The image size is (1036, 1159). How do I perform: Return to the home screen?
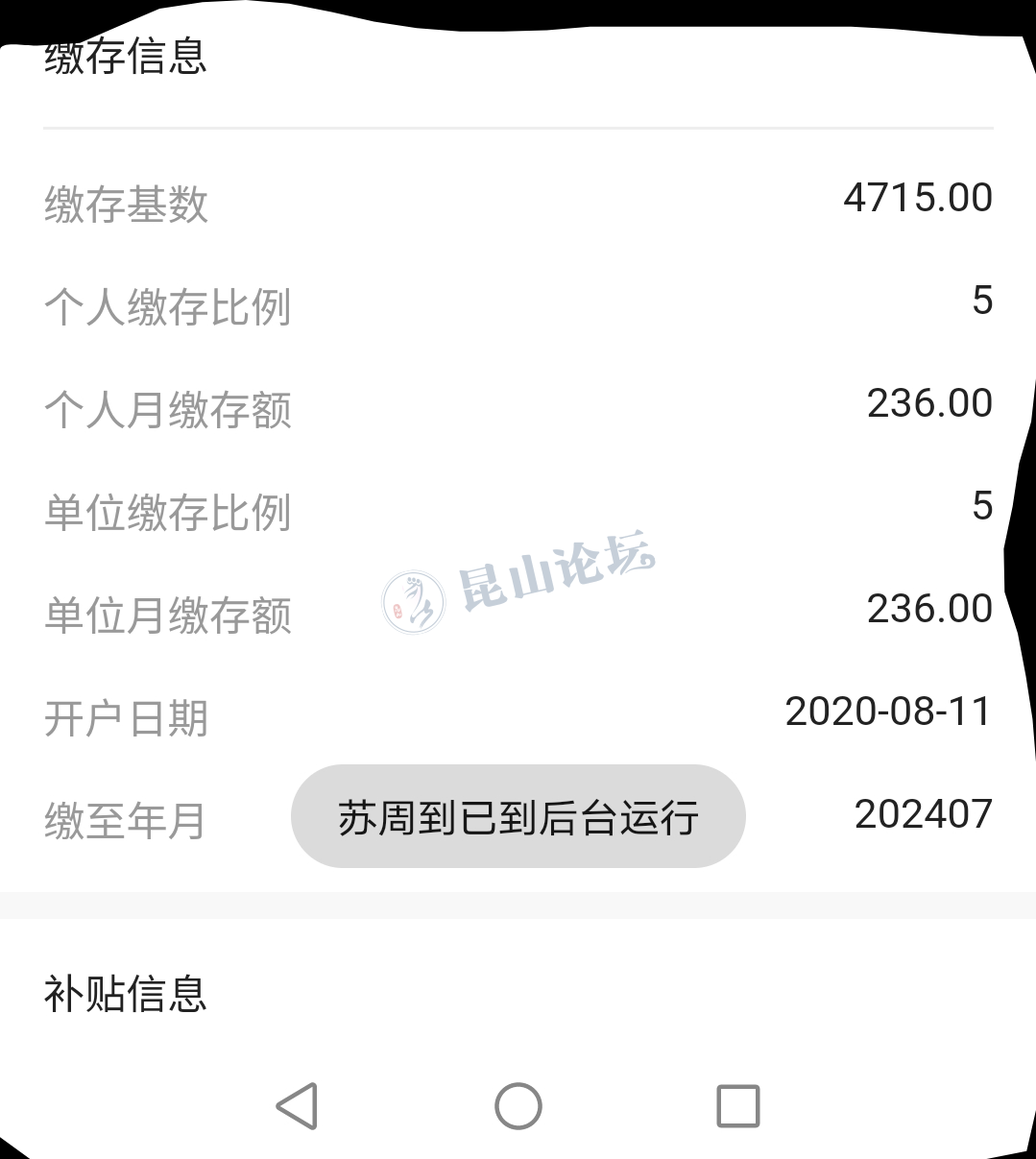click(x=518, y=1106)
